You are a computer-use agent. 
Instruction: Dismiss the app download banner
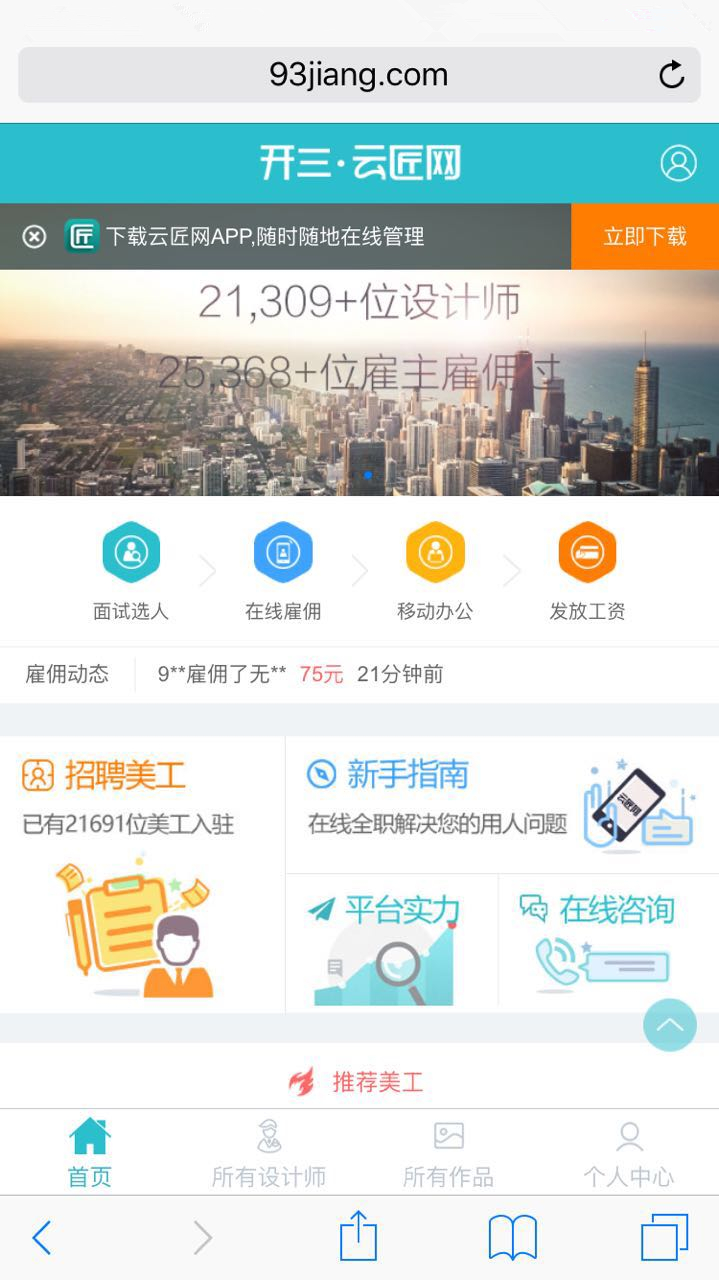(x=35, y=237)
